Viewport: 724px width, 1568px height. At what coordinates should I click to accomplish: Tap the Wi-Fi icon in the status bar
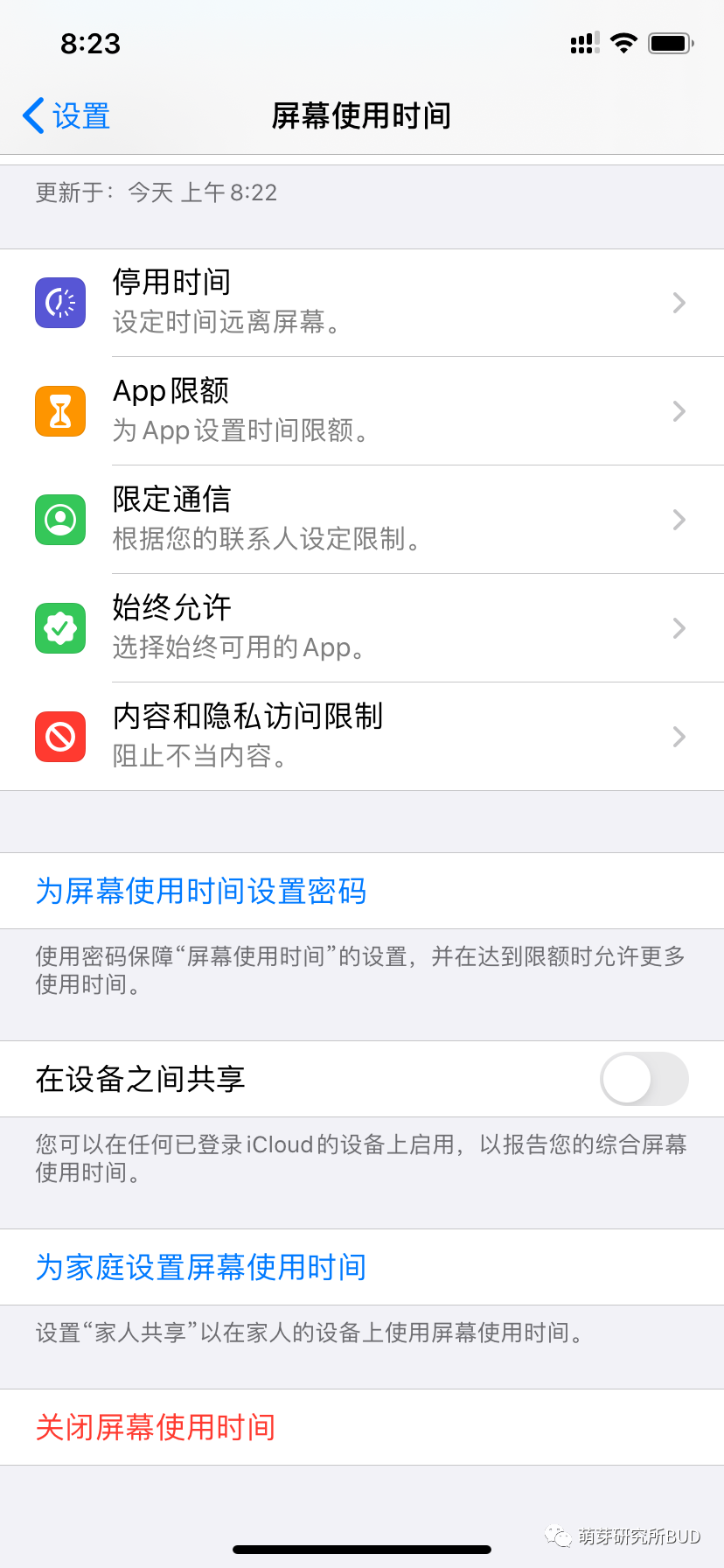pyautogui.click(x=624, y=43)
